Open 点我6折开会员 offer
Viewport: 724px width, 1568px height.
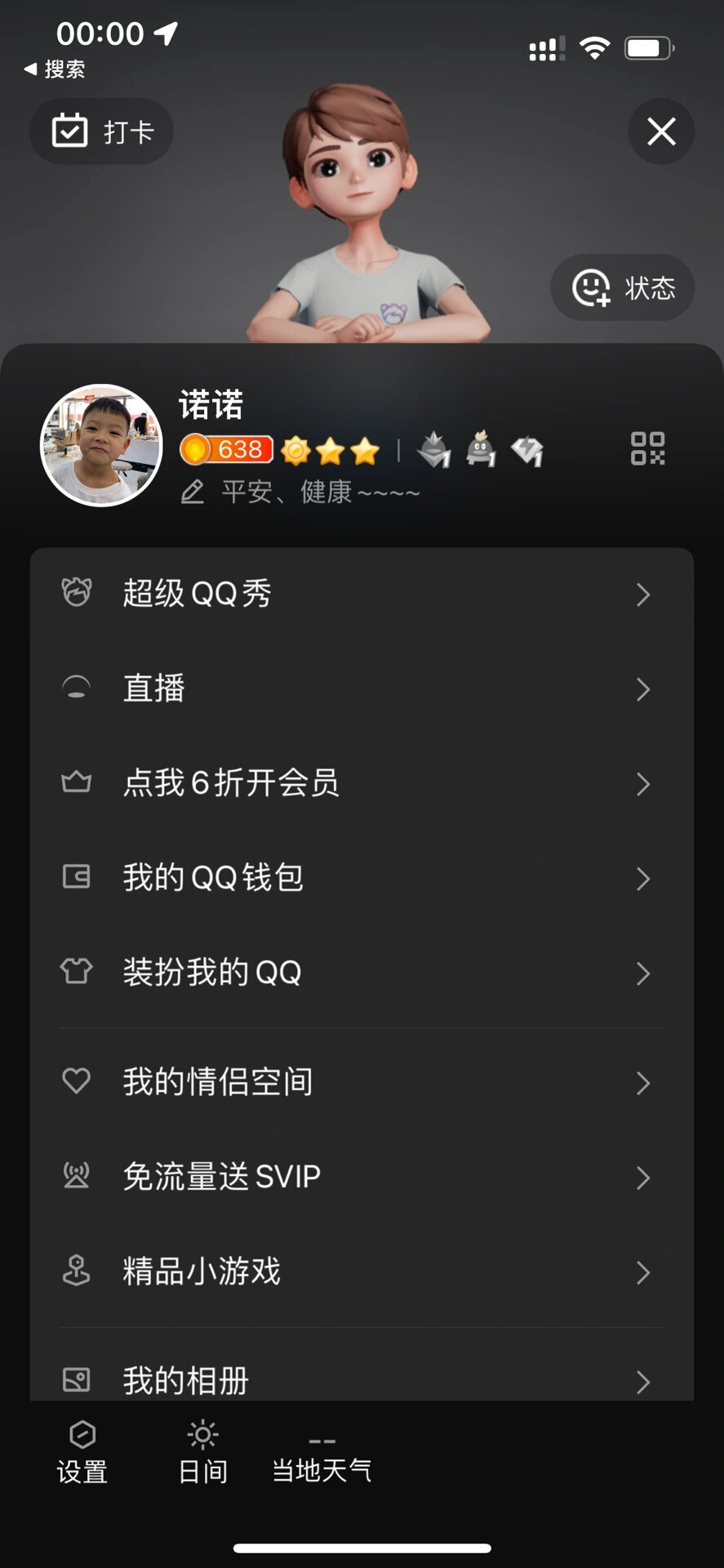point(362,783)
